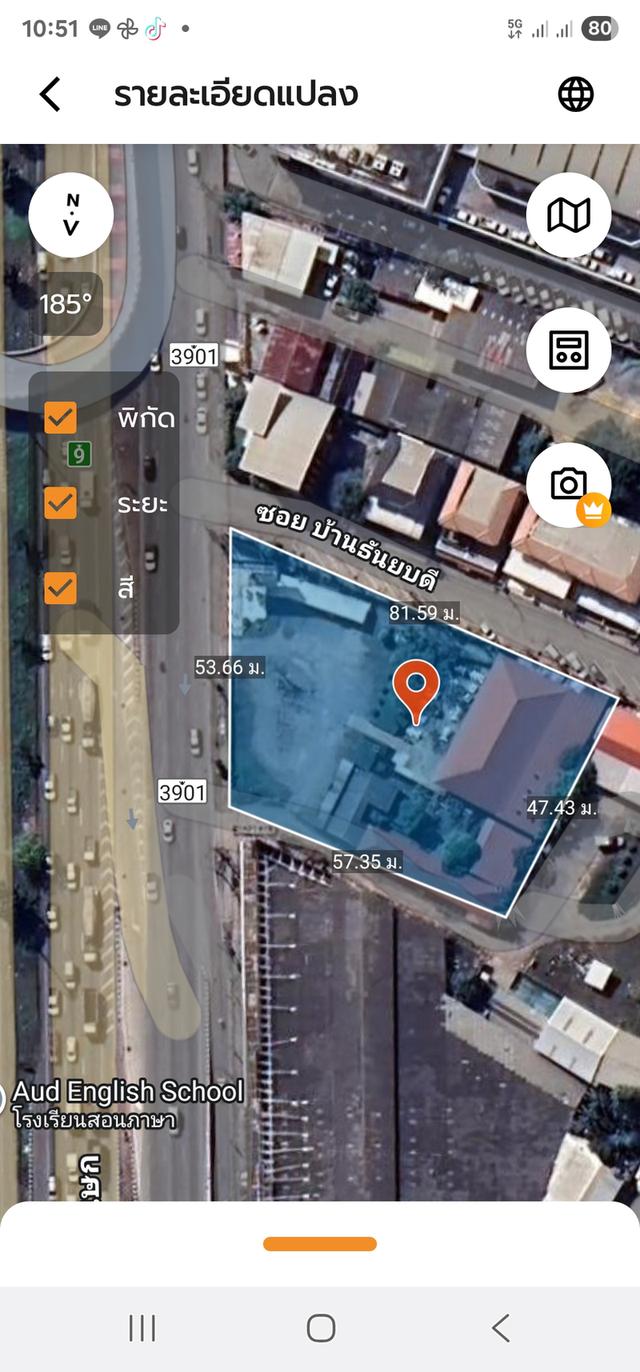Screen dimensions: 640x1372
Task: Open the globe language icon
Action: click(575, 94)
